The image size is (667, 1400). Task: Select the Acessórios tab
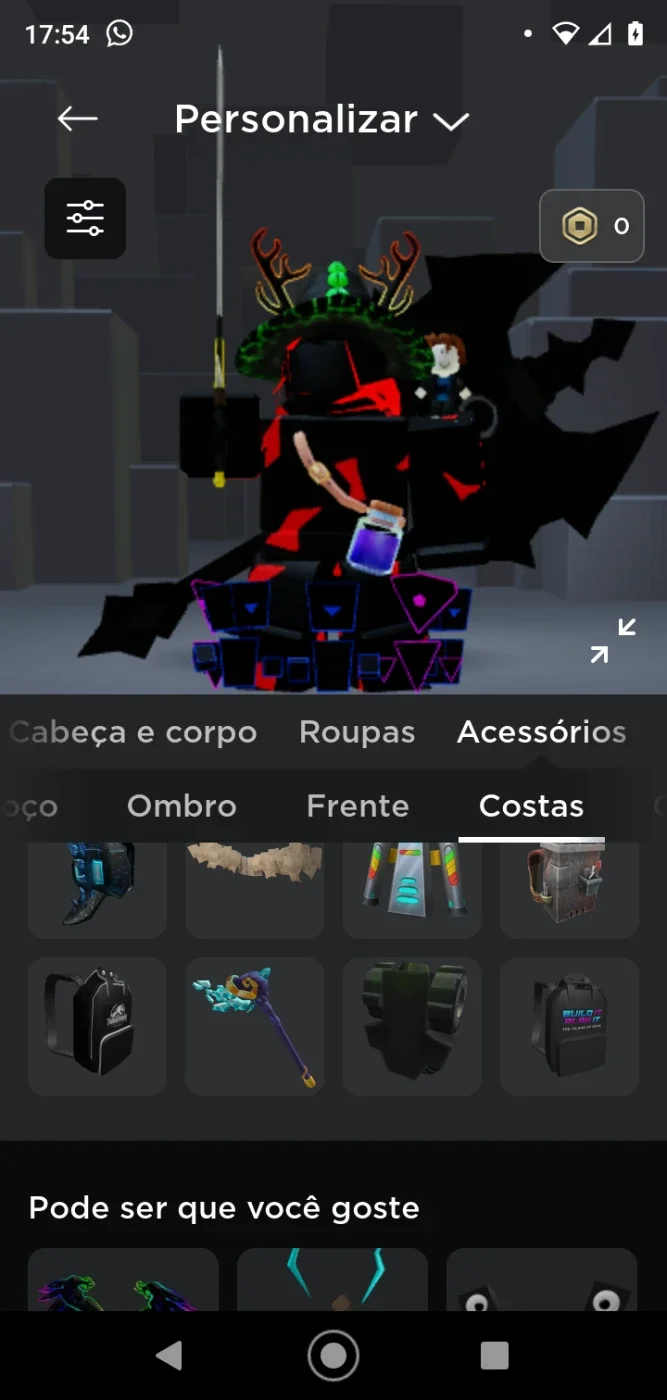pos(542,732)
